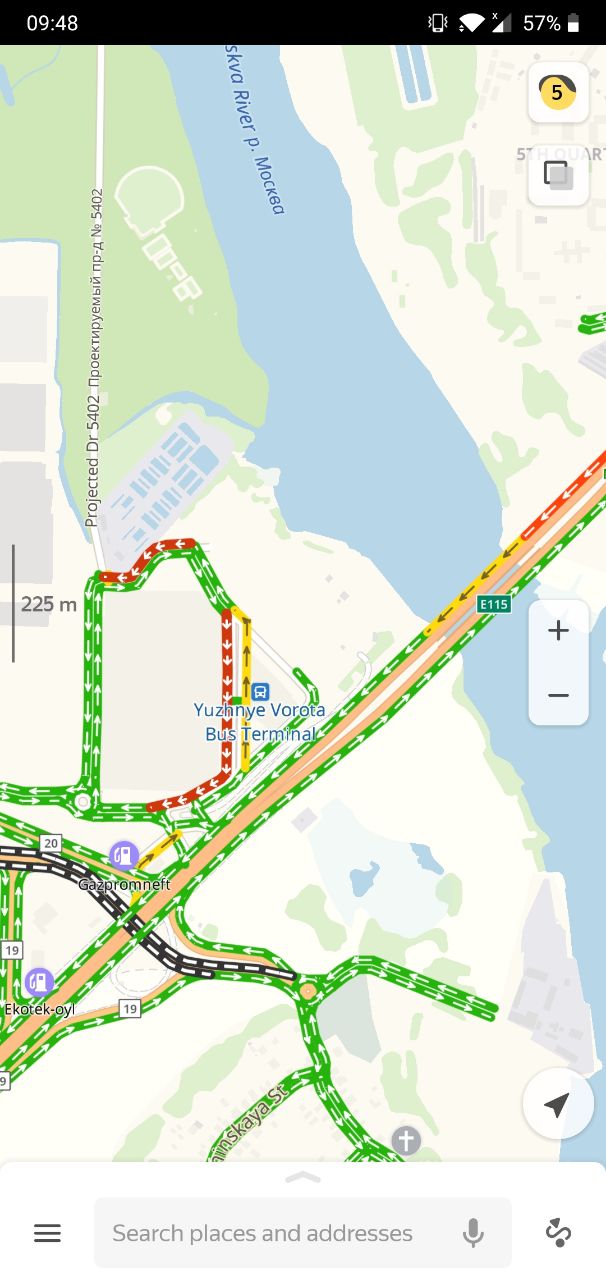Screen dimensions: 606x1280
Task: Select the Ekotek-oyl gas station marker
Action: [x=39, y=982]
